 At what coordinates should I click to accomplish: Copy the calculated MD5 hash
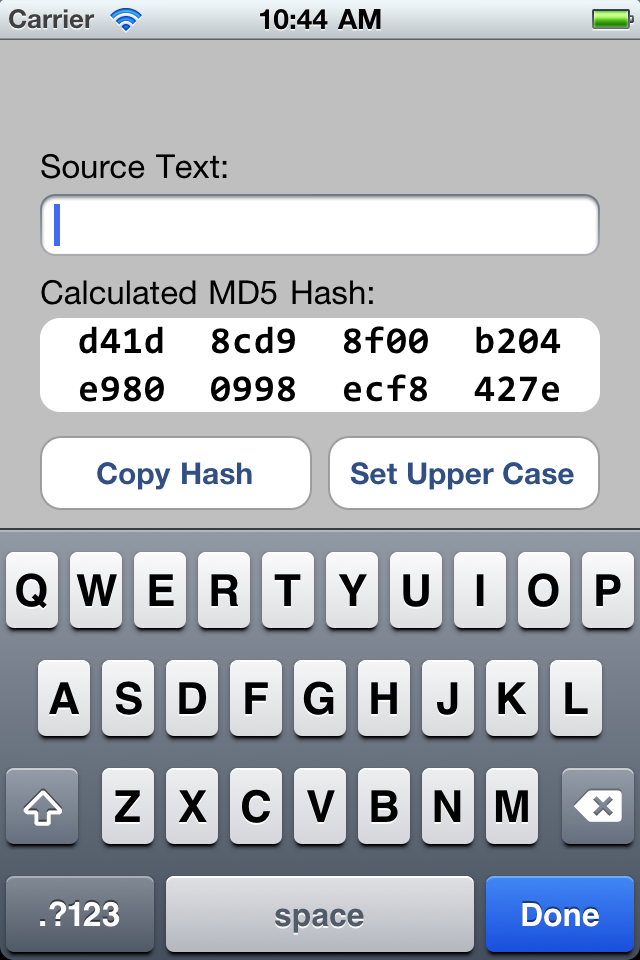(x=175, y=473)
